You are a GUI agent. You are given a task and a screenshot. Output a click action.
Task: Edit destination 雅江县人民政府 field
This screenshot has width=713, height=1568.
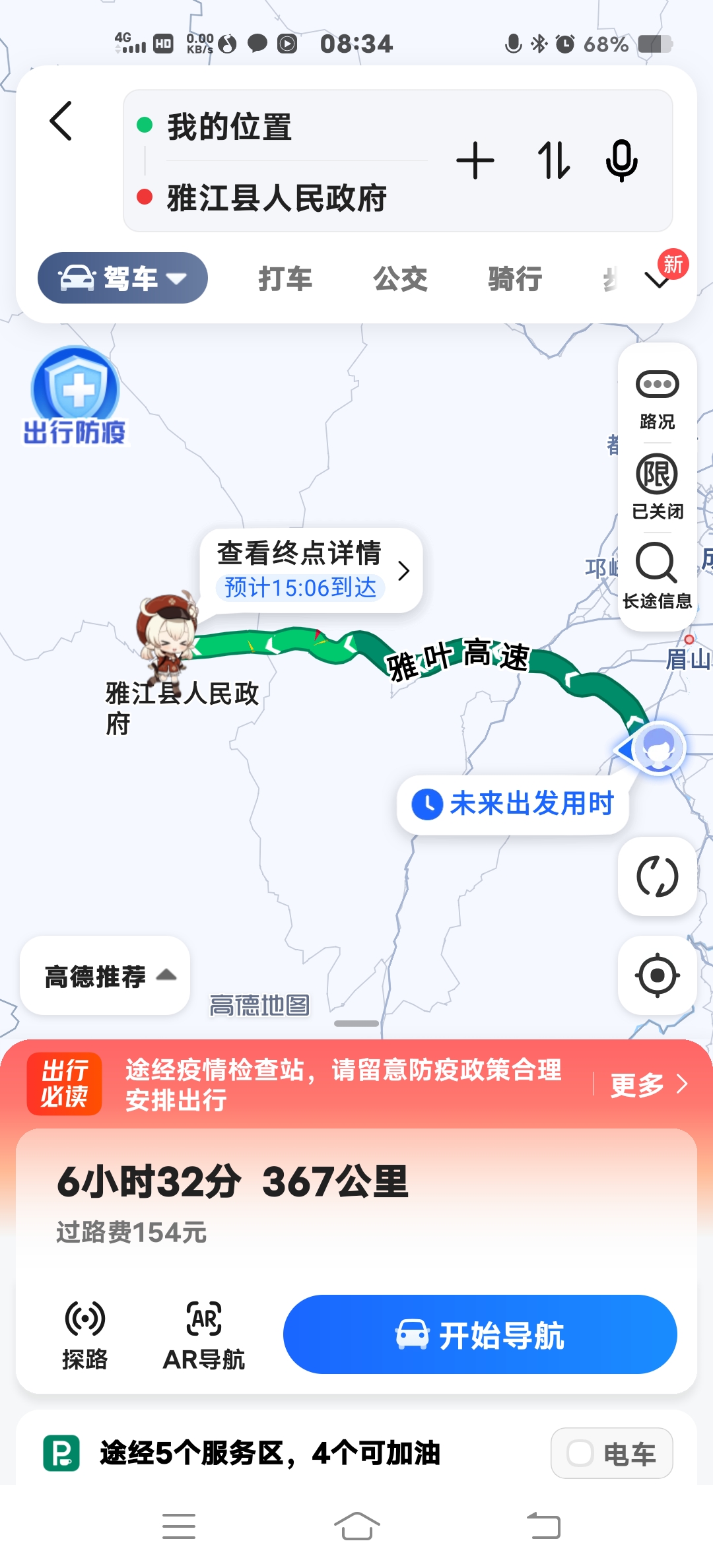coord(276,198)
